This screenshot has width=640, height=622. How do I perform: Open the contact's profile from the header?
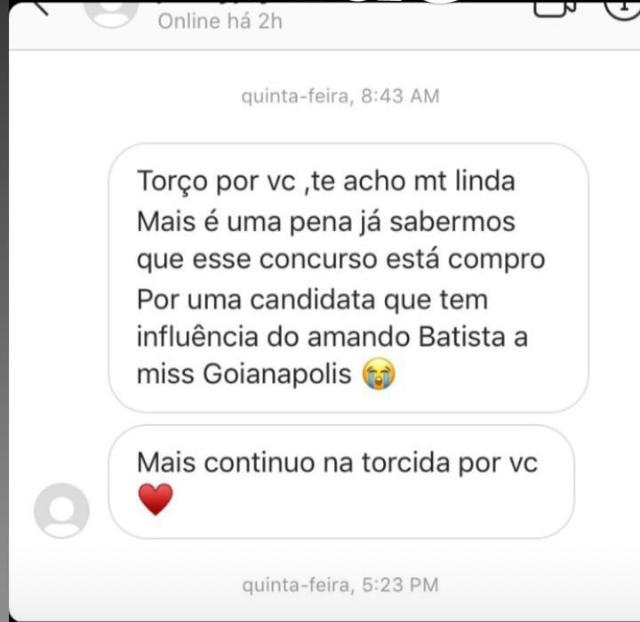click(x=111, y=8)
